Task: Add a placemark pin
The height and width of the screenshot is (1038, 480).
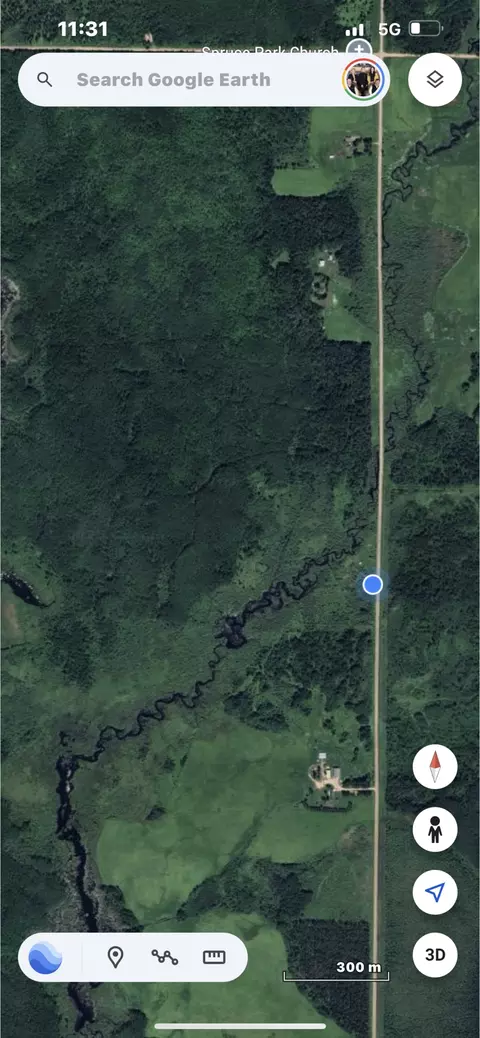Action: [116, 957]
